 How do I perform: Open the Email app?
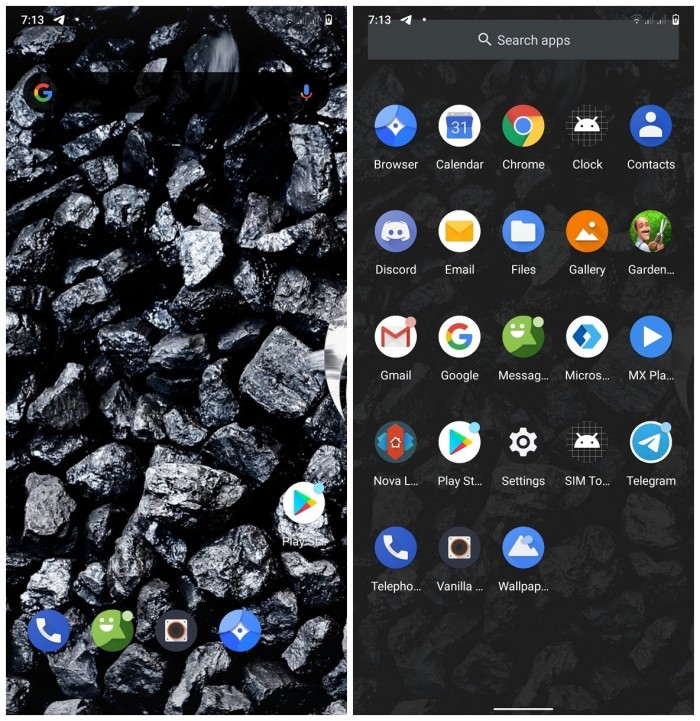(459, 232)
